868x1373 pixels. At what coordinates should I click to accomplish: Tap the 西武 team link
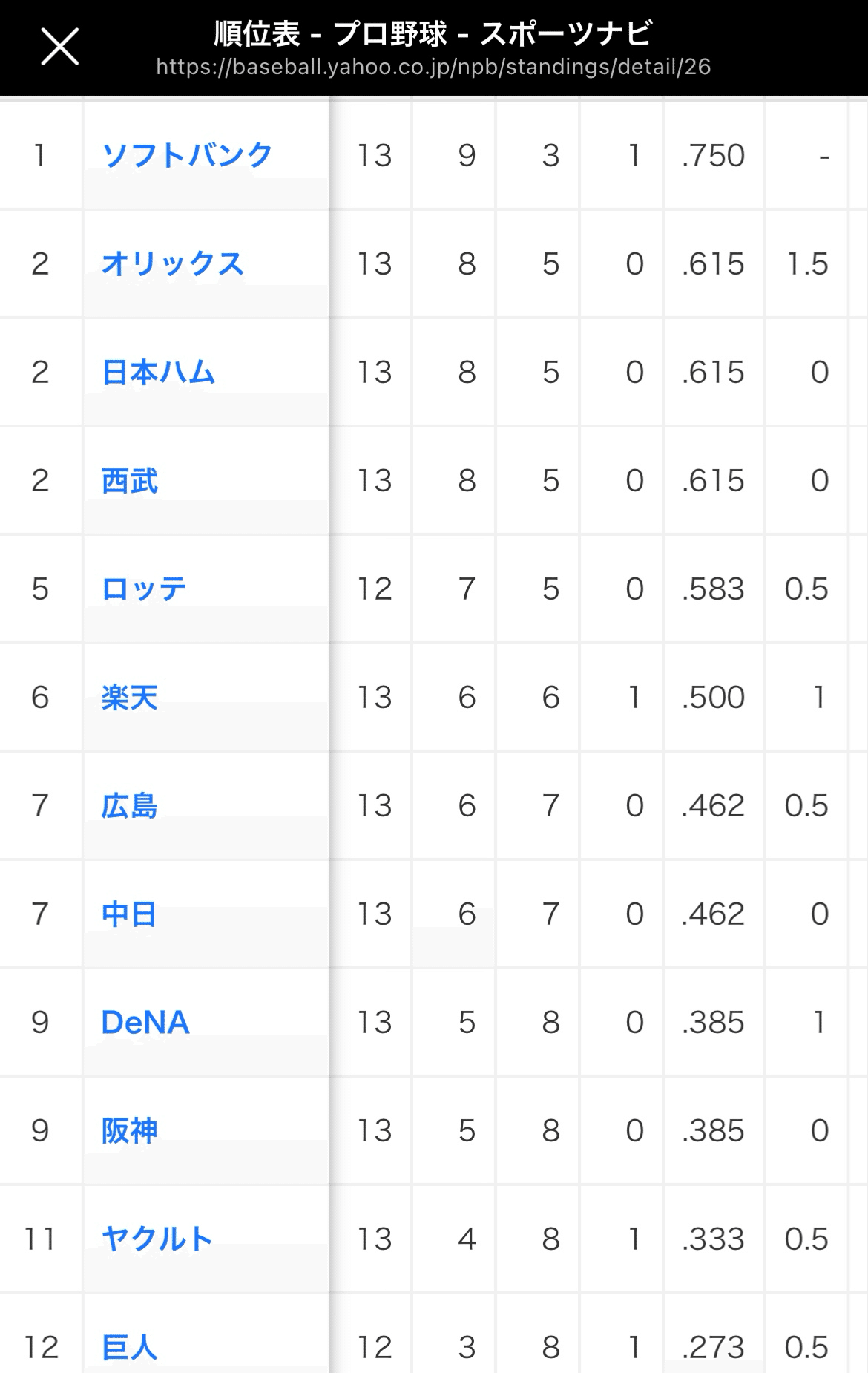tap(130, 480)
